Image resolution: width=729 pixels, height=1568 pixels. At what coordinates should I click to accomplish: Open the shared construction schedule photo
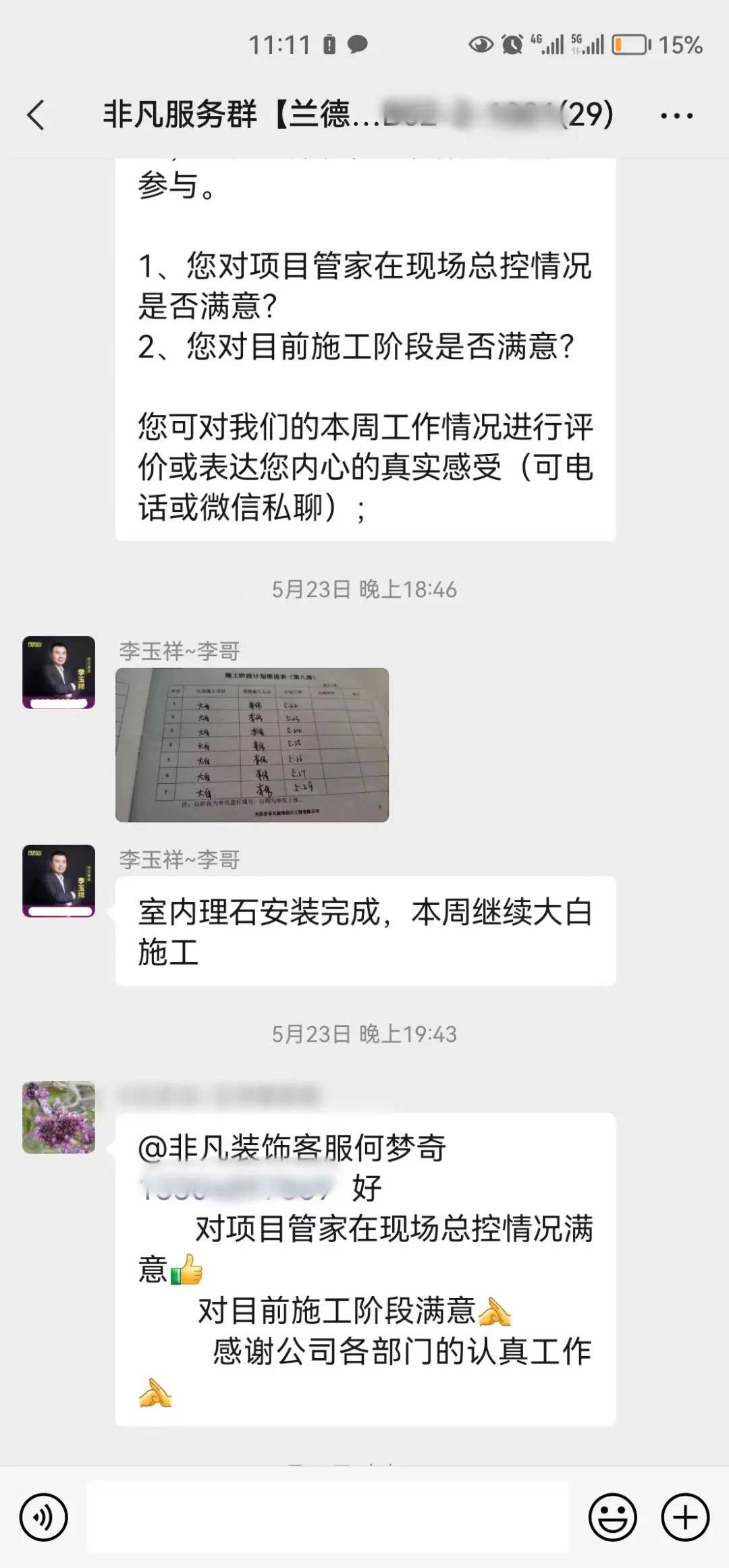[x=252, y=745]
